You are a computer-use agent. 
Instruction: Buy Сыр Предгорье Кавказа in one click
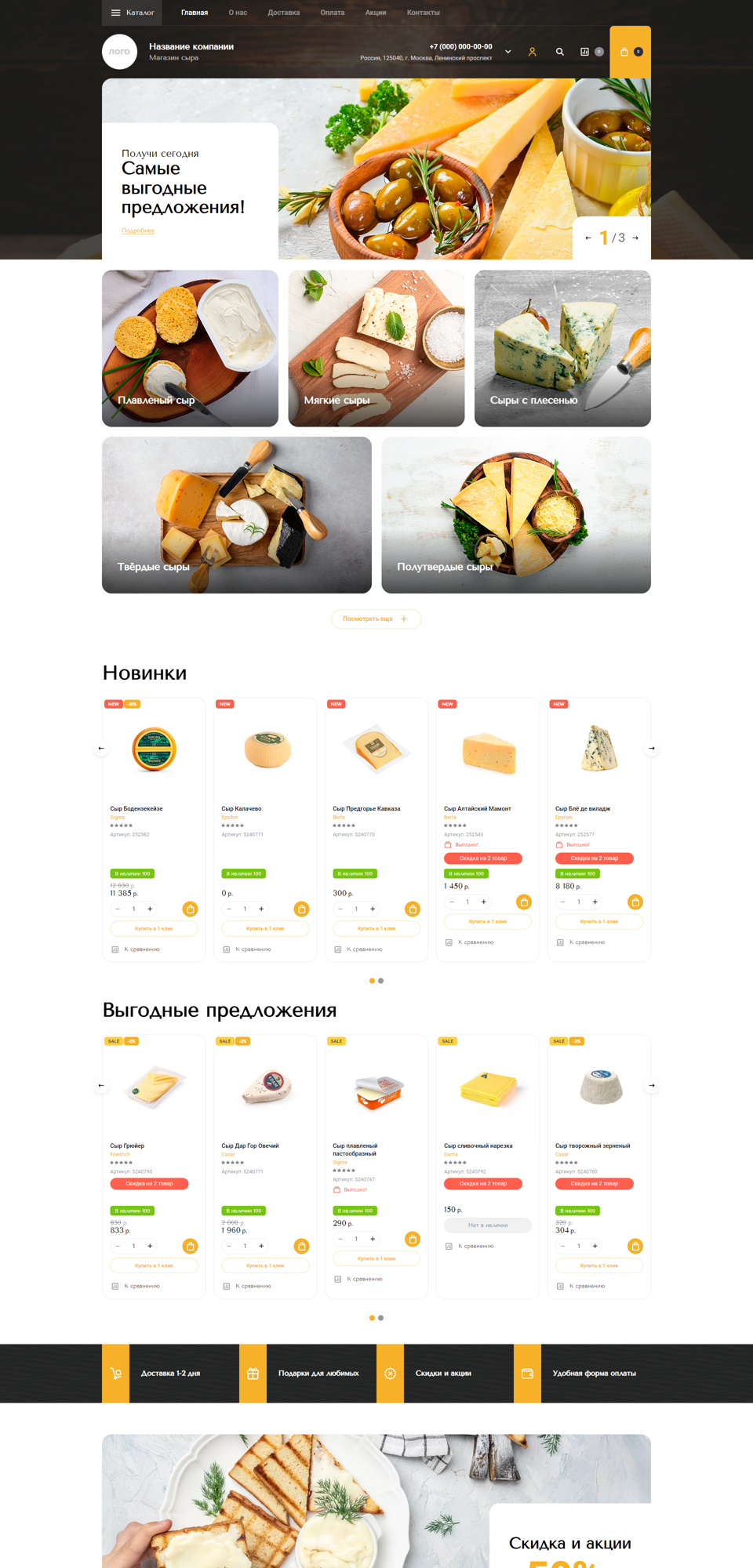click(376, 928)
